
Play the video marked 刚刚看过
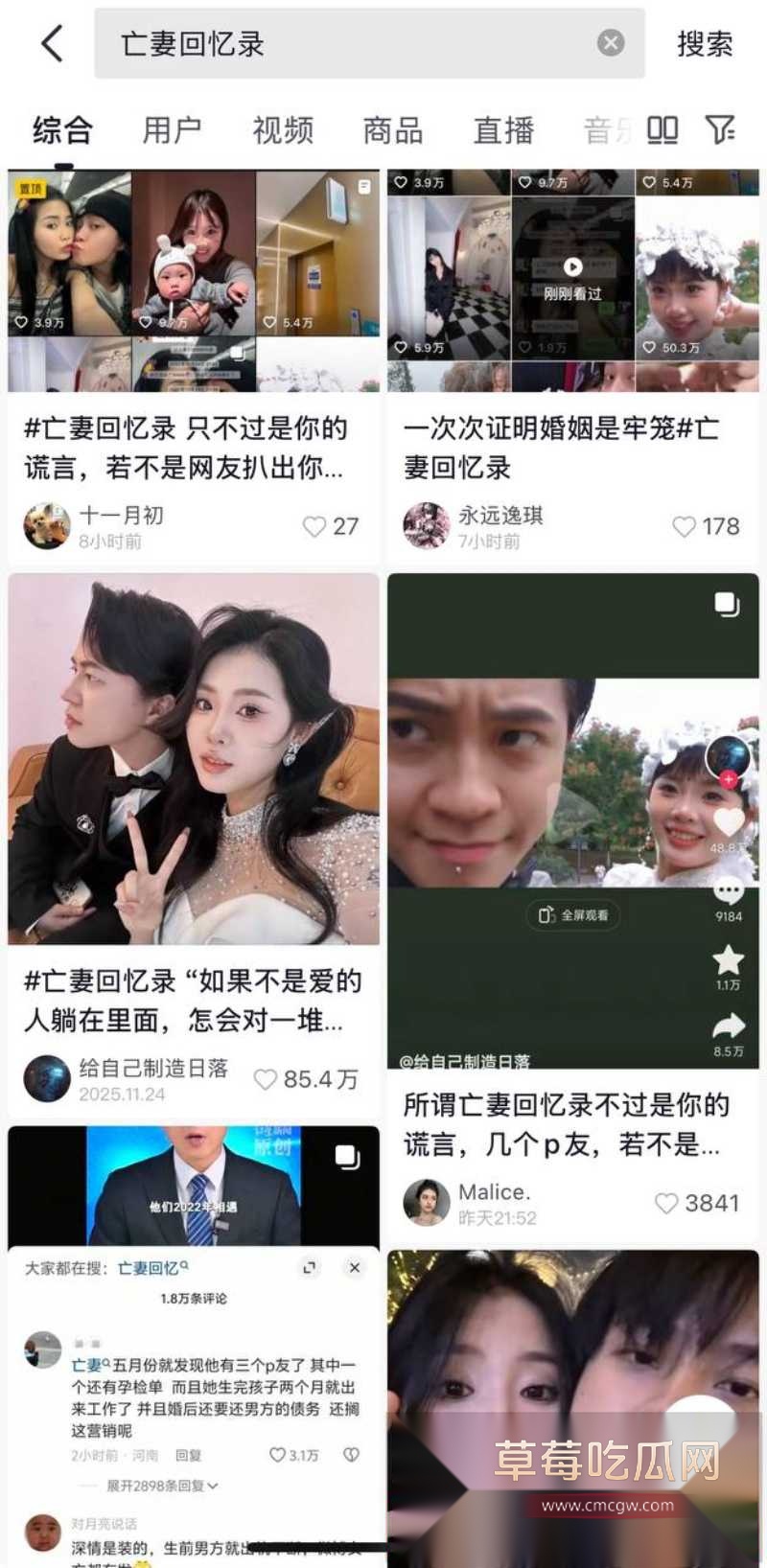573,265
